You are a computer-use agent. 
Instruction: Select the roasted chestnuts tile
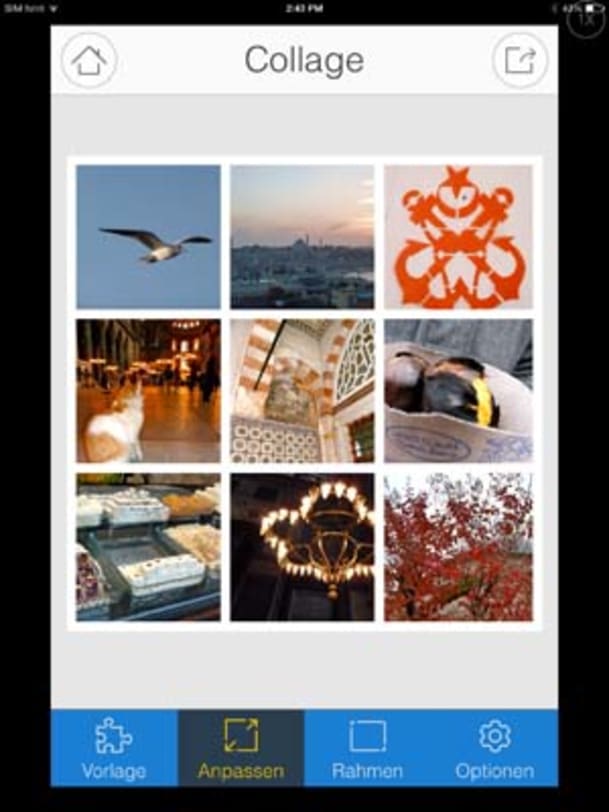[x=458, y=391]
